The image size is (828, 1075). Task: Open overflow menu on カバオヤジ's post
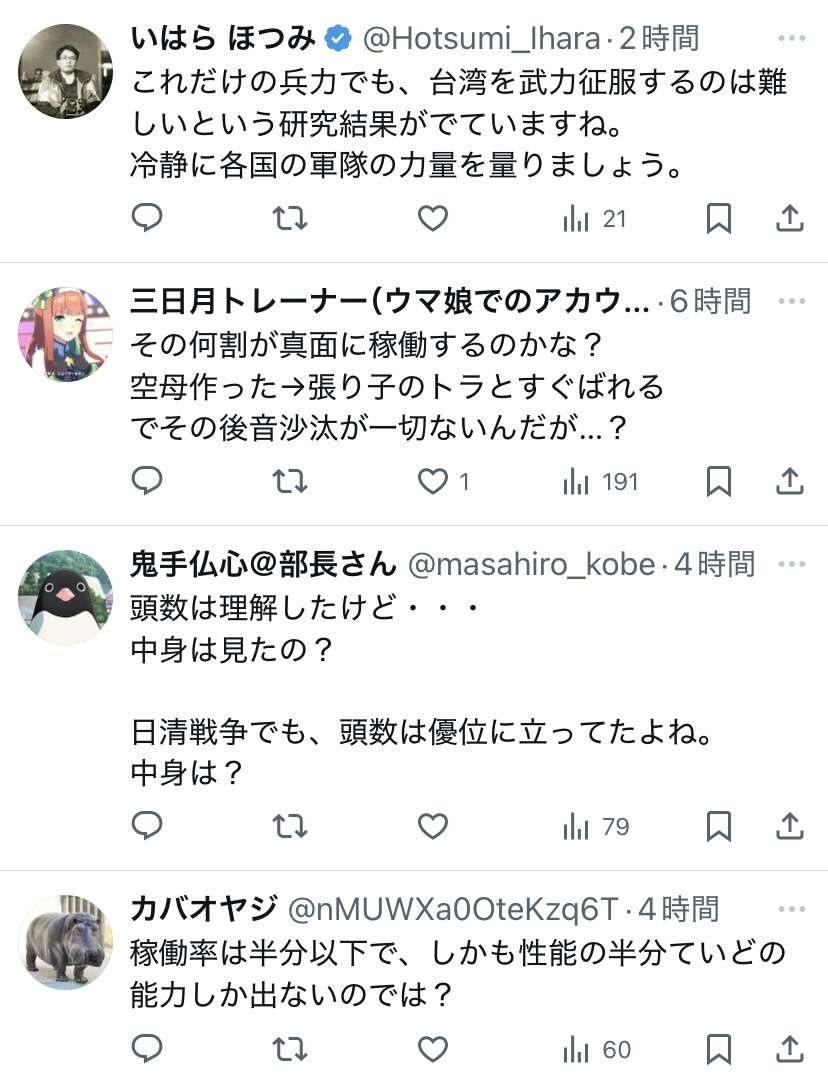tap(790, 909)
